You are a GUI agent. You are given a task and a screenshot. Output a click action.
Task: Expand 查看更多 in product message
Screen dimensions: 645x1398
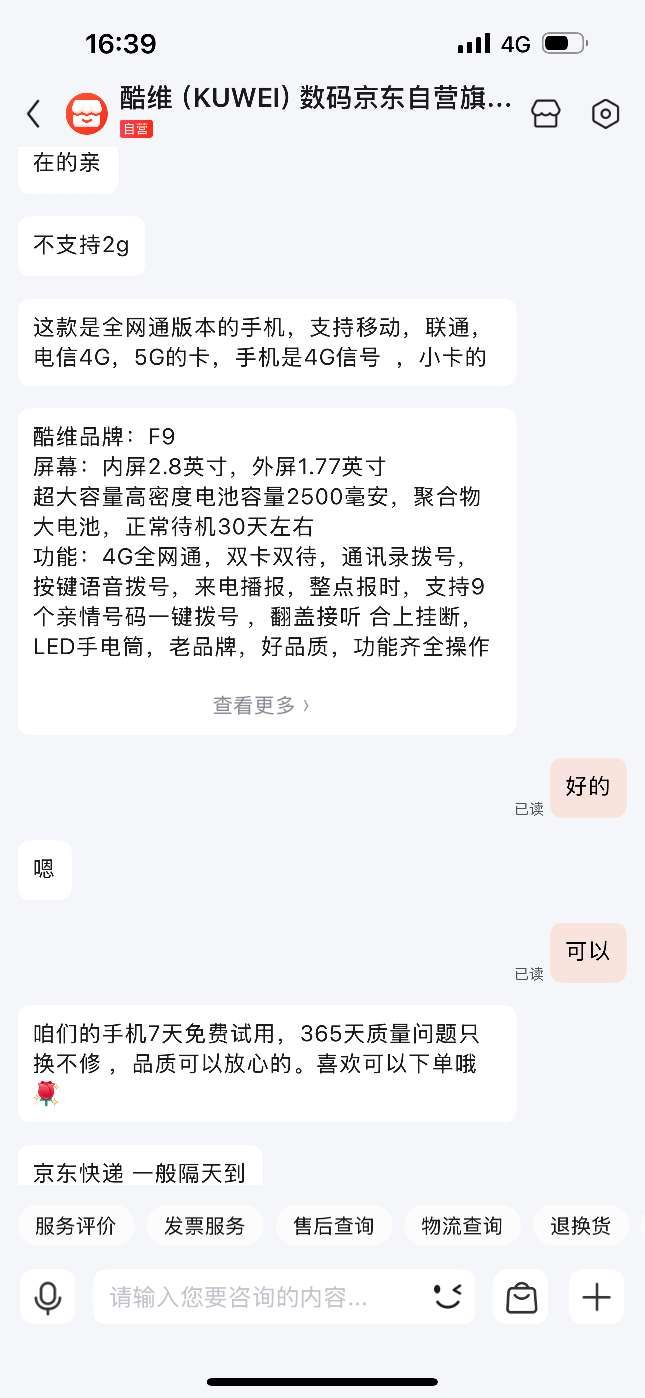pos(262,705)
